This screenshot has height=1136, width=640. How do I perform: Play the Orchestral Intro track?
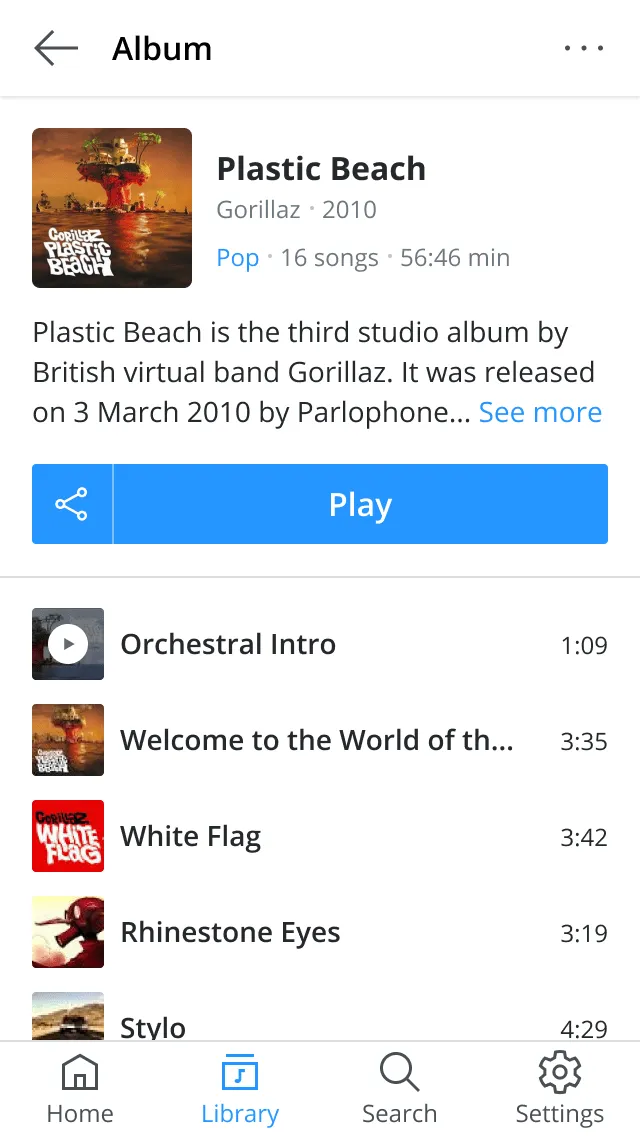[x=228, y=644]
